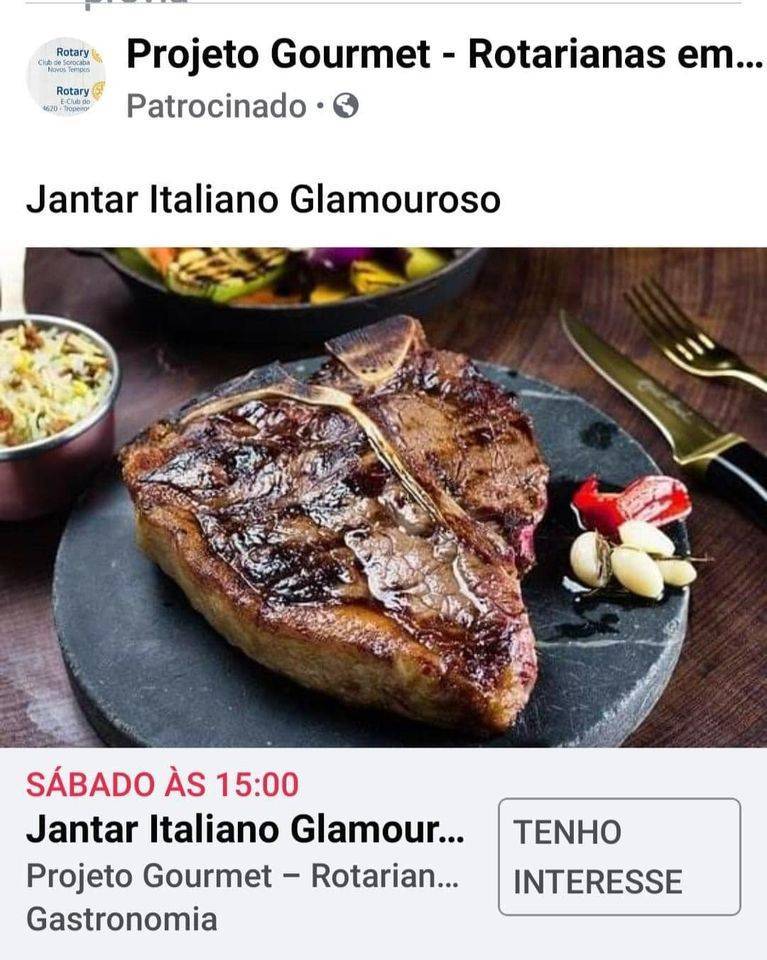View the Jantar Italiano Glamouroso event details
Image resolution: width=767 pixels, height=960 pixels.
[245, 830]
